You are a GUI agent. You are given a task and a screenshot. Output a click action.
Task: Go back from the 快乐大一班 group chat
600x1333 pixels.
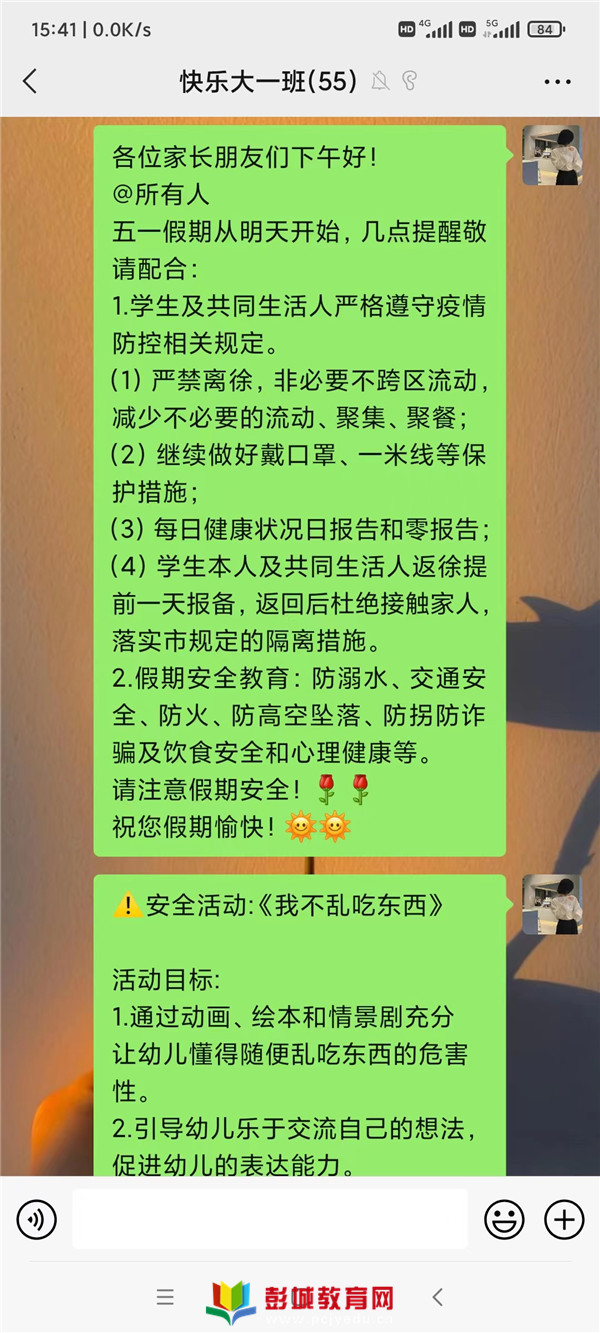click(x=29, y=82)
